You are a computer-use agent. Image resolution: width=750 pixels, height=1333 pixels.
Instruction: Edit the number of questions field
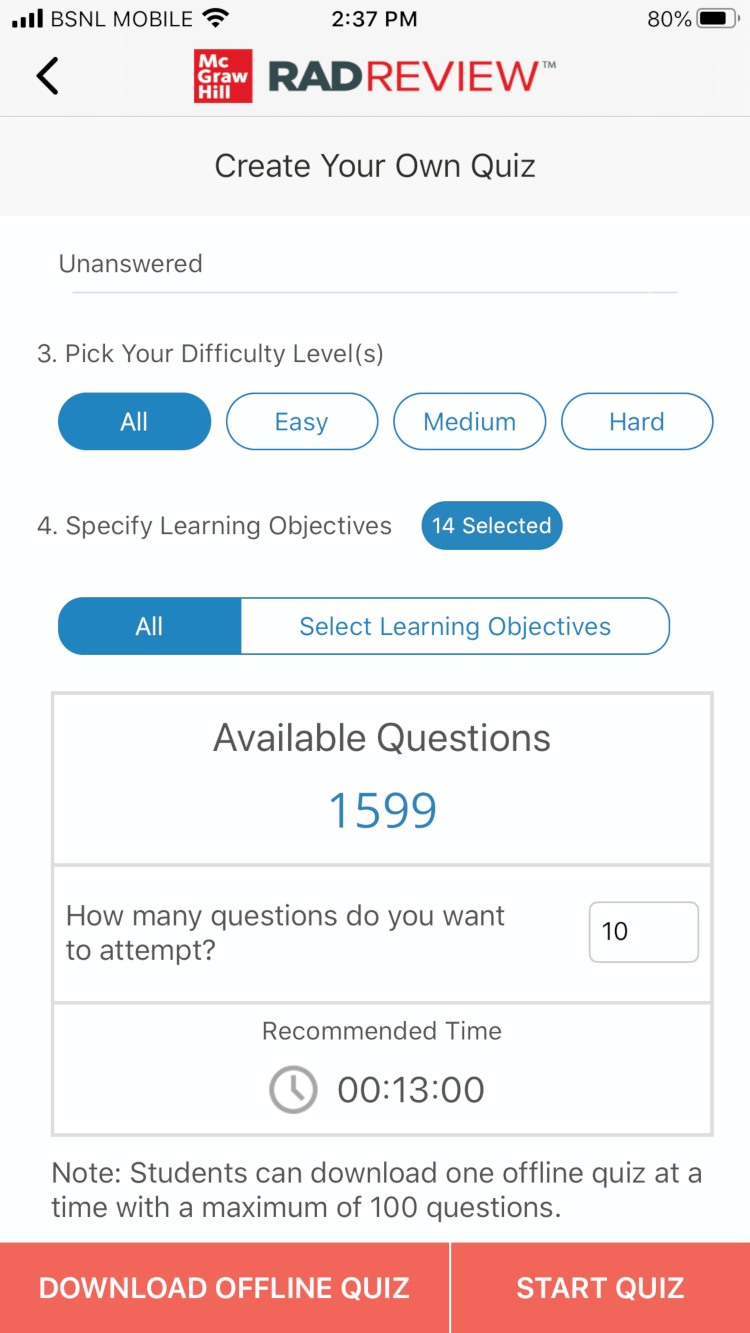point(643,932)
